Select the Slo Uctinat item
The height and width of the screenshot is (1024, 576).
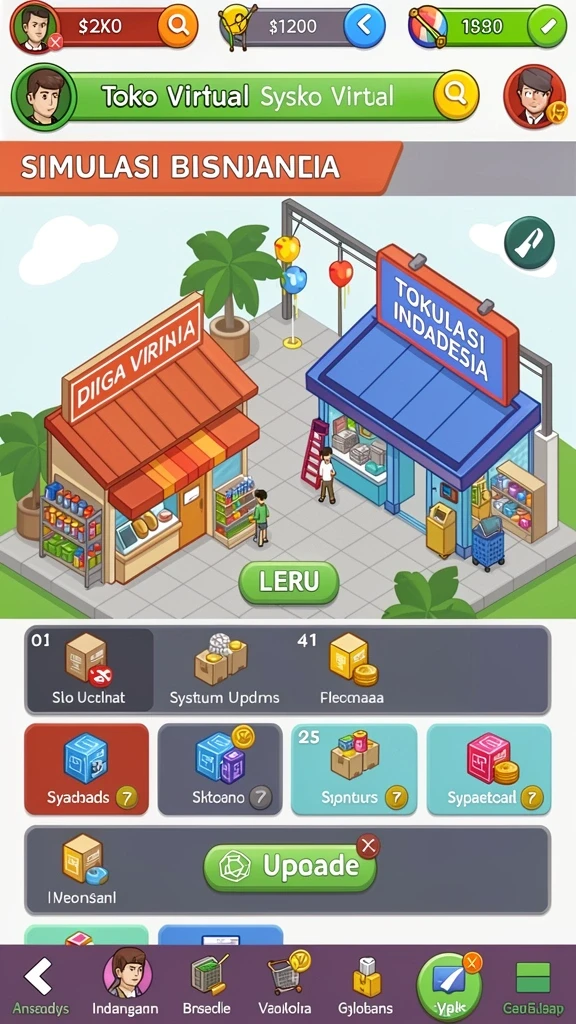pos(89,669)
